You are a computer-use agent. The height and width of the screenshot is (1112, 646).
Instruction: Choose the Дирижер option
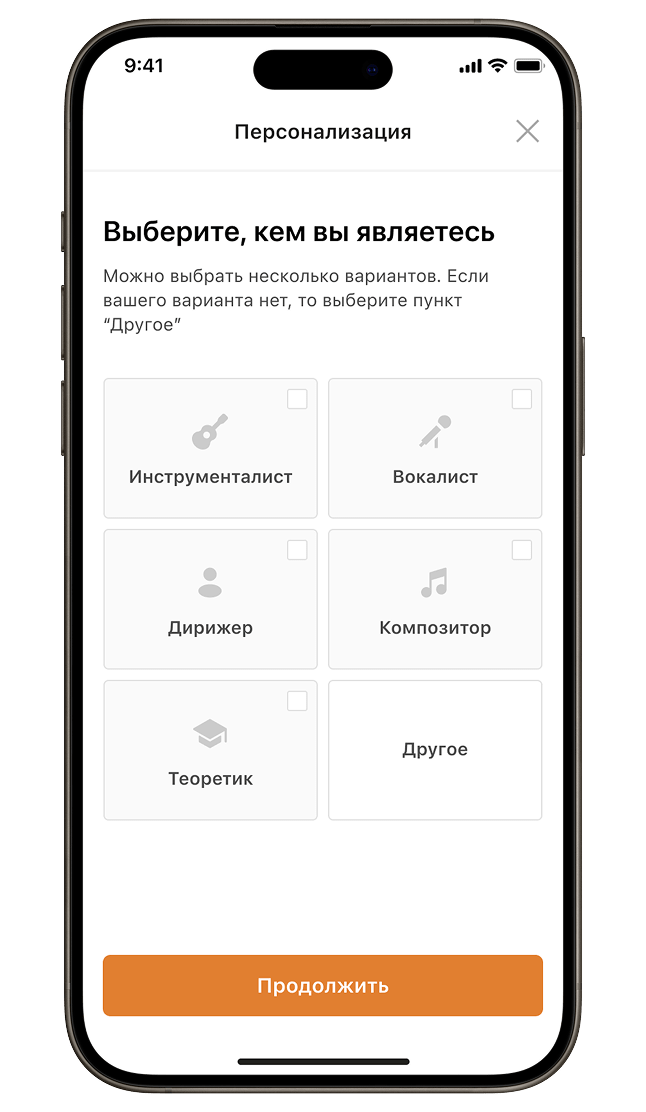pos(210,599)
